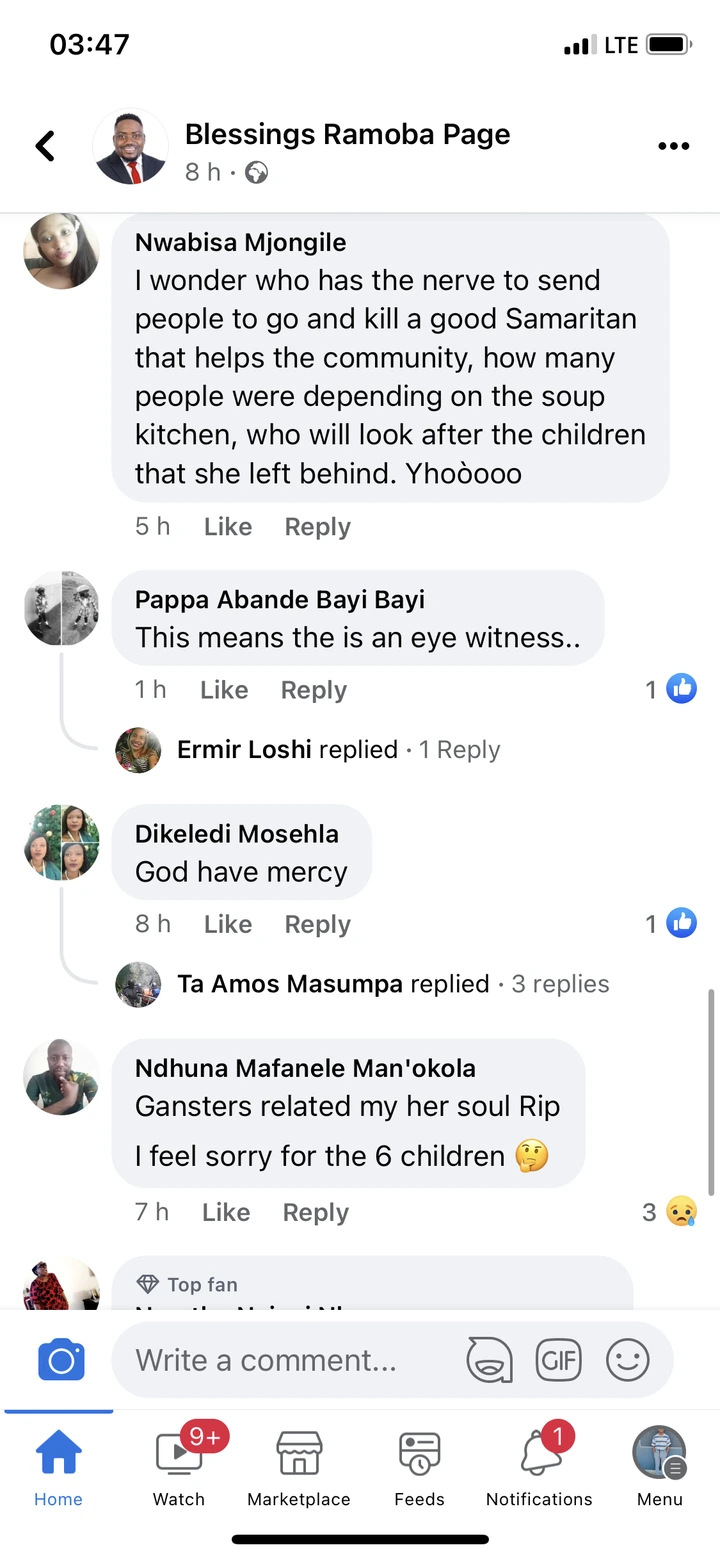Like Nwabisa Mjongile's comment
This screenshot has height=1559, width=720.
pos(227,527)
